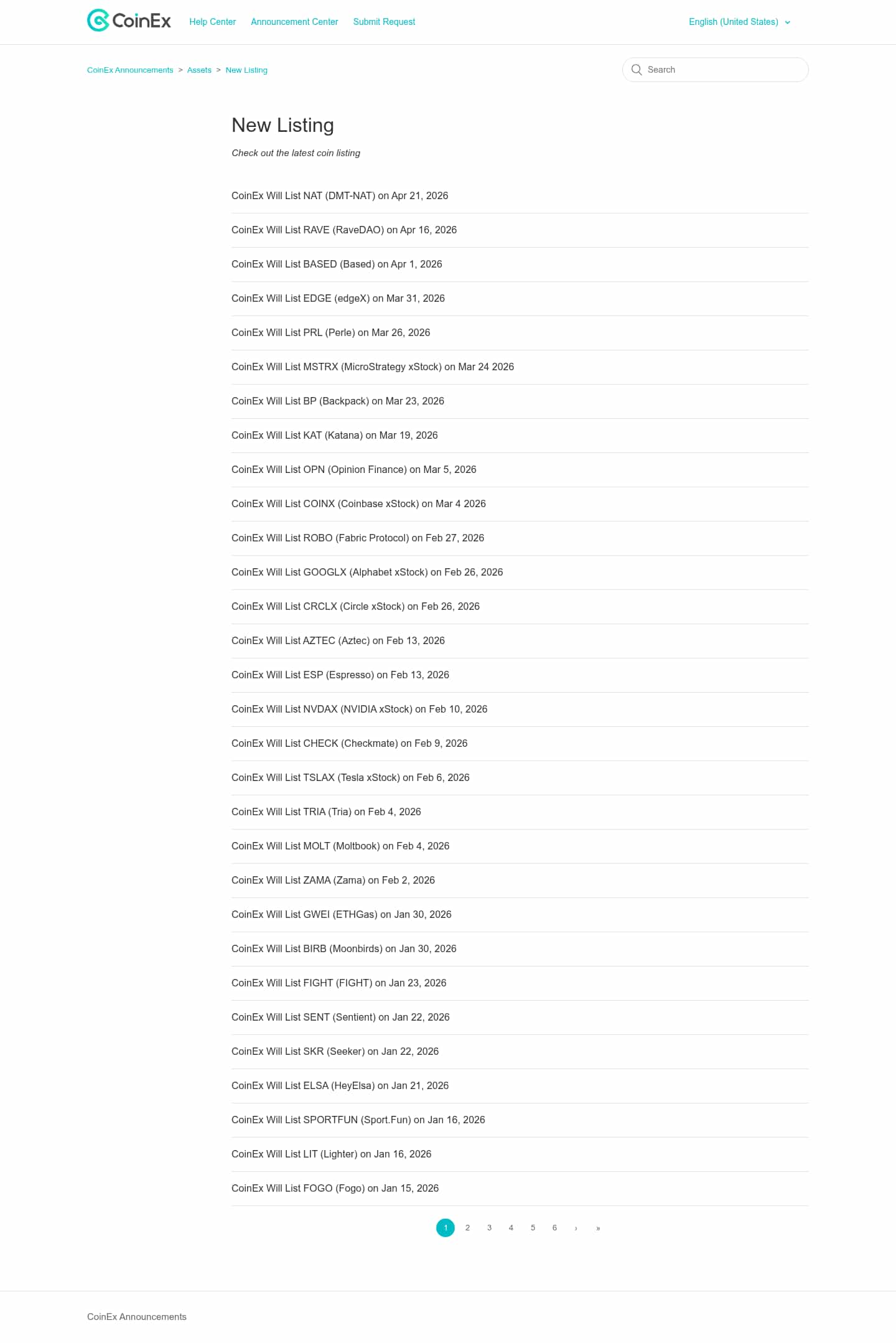This screenshot has height=1343, width=896.
Task: Go to Assets breadcrumb
Action: (199, 70)
